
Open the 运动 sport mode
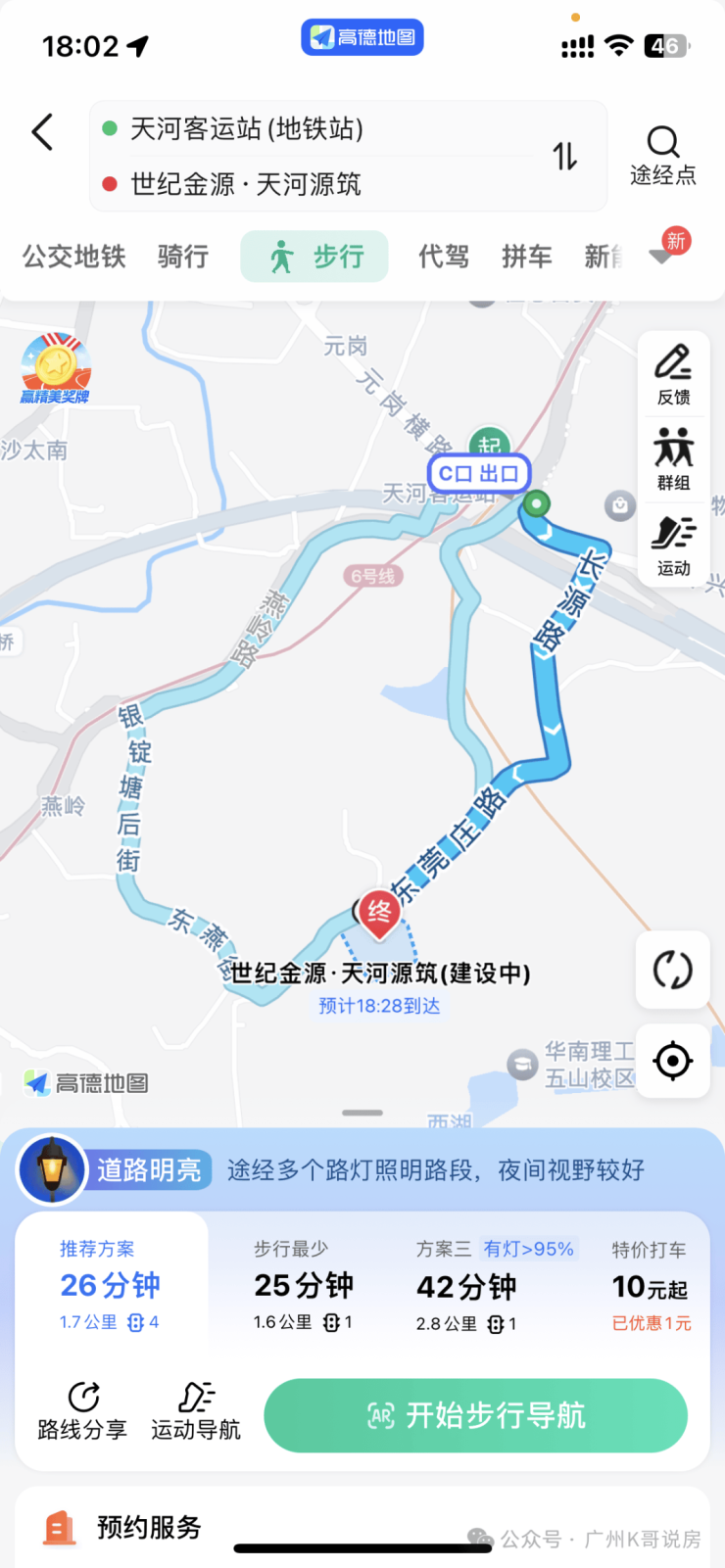pyautogui.click(x=673, y=545)
